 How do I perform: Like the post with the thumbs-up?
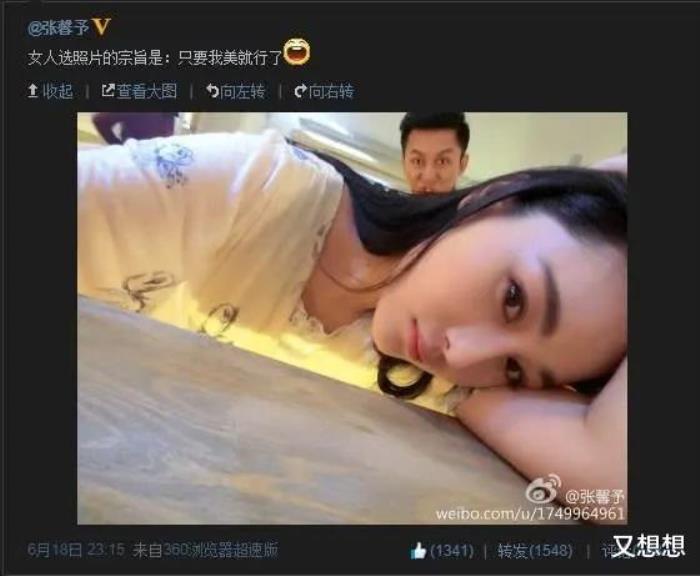(418, 550)
